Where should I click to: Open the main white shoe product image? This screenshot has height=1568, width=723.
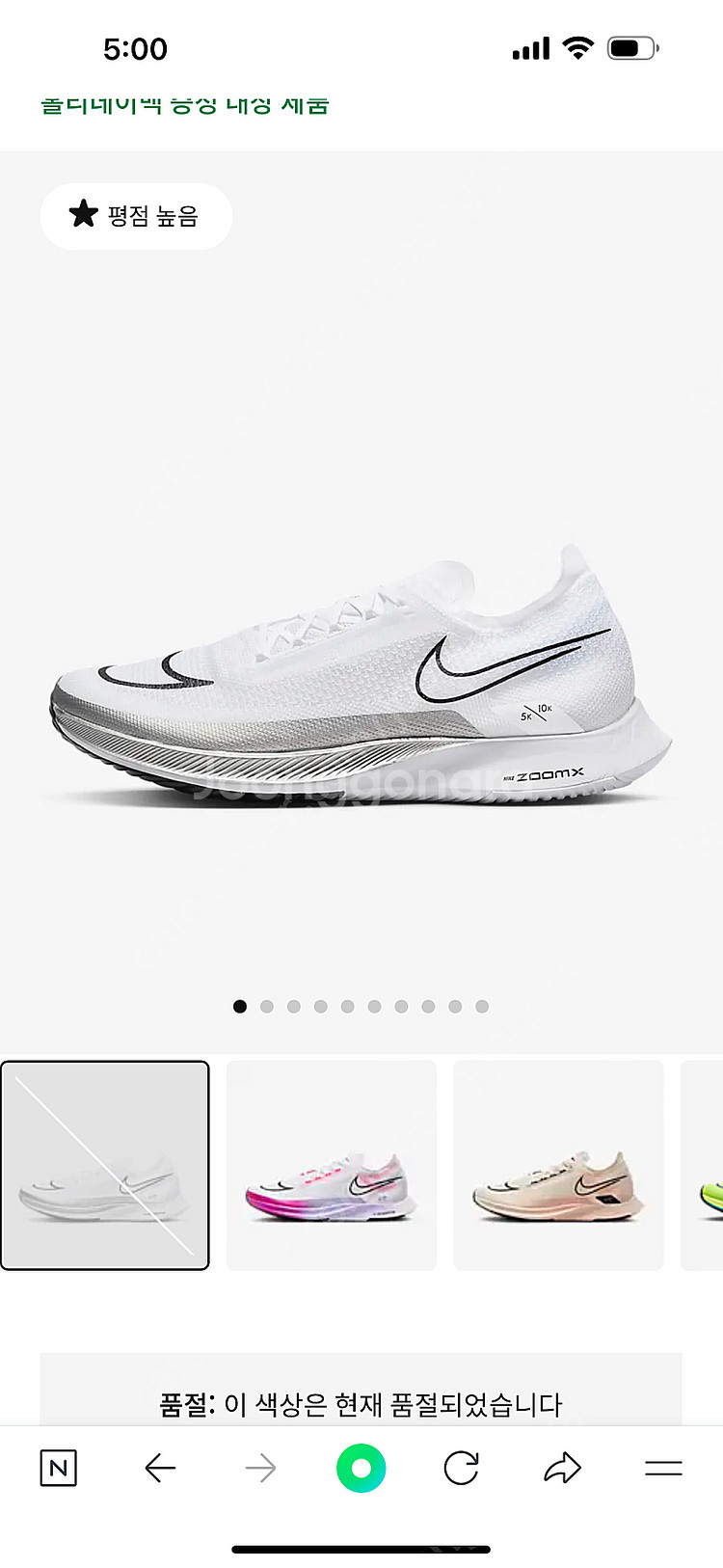(x=361, y=675)
